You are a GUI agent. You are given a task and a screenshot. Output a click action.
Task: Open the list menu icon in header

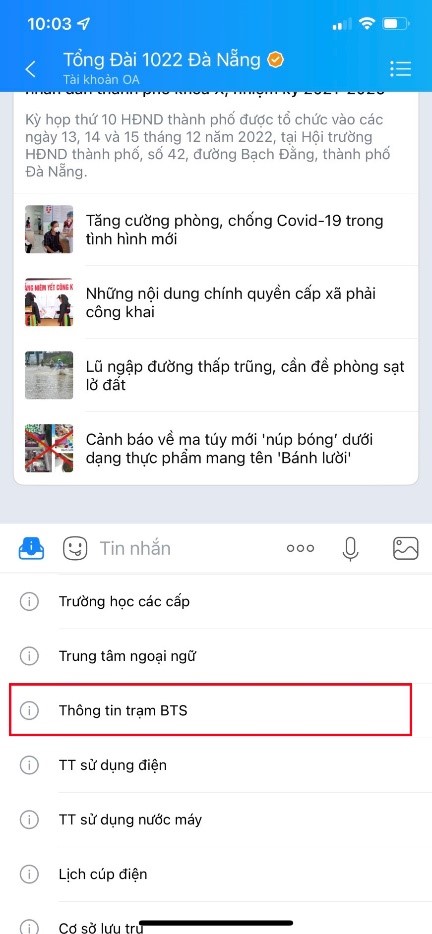click(x=400, y=69)
